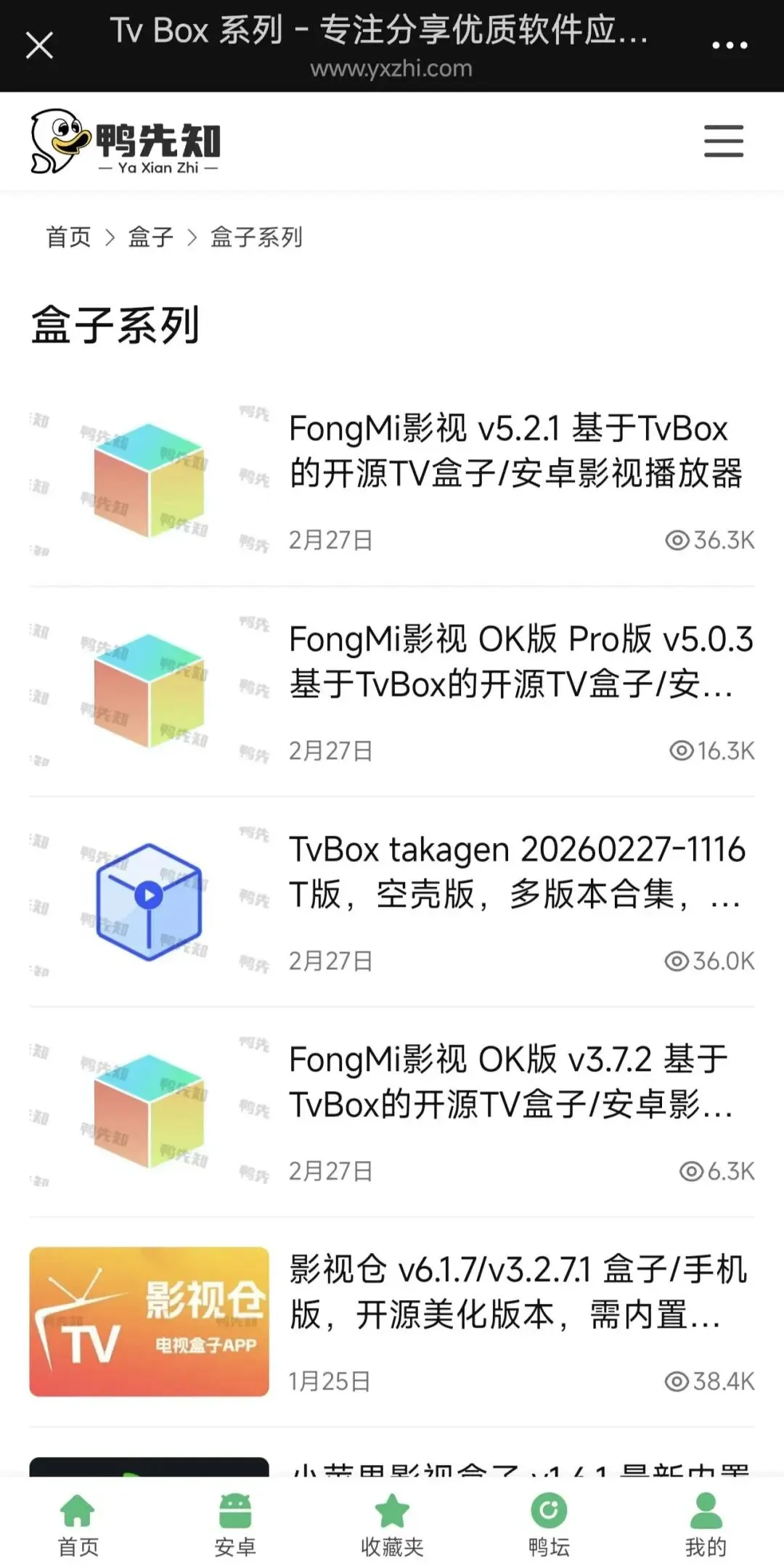Open the three-dot overflow menu
This screenshot has width=784, height=1568.
[729, 45]
